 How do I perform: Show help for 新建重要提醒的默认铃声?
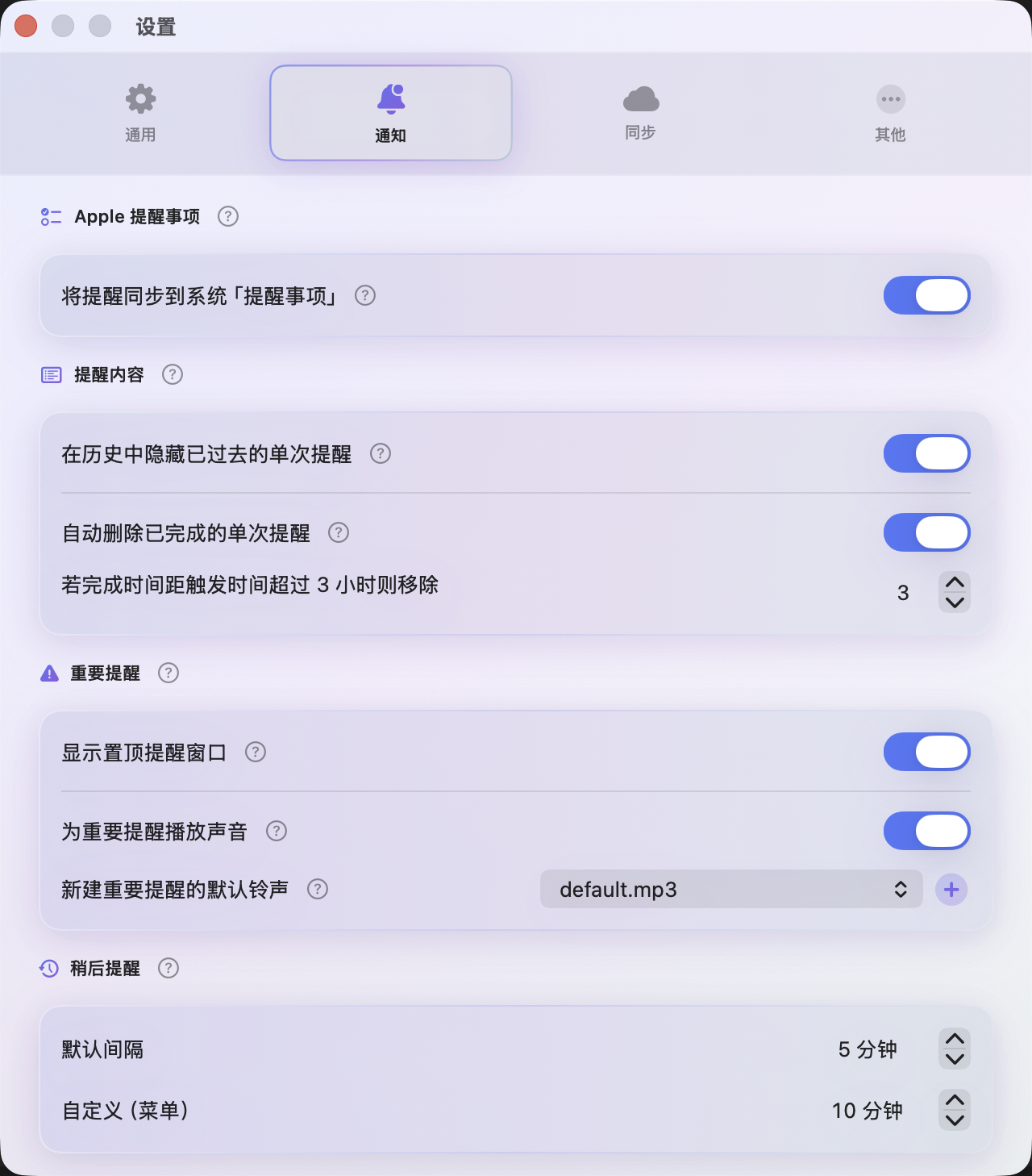point(318,889)
